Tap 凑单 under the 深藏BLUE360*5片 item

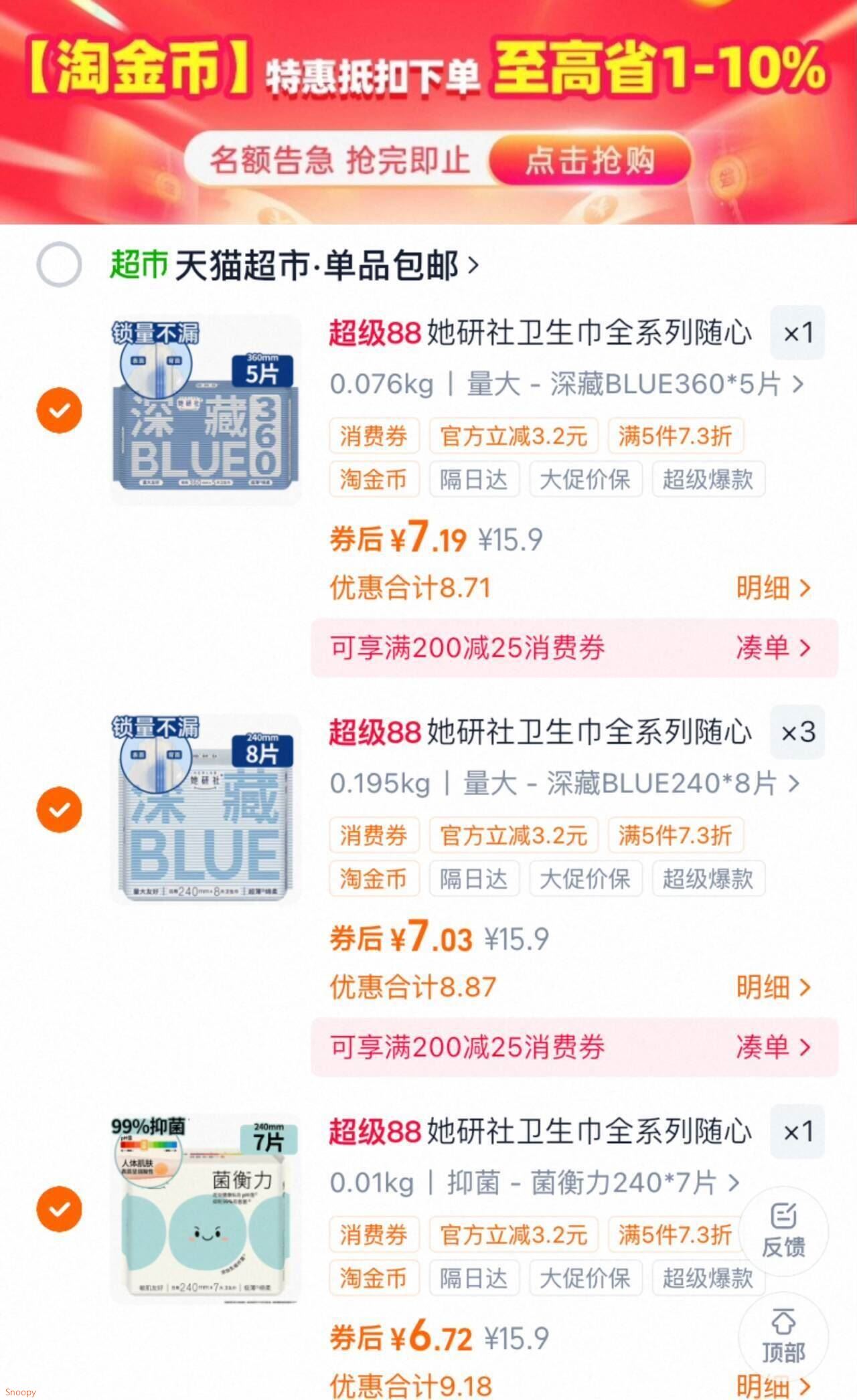point(773,647)
